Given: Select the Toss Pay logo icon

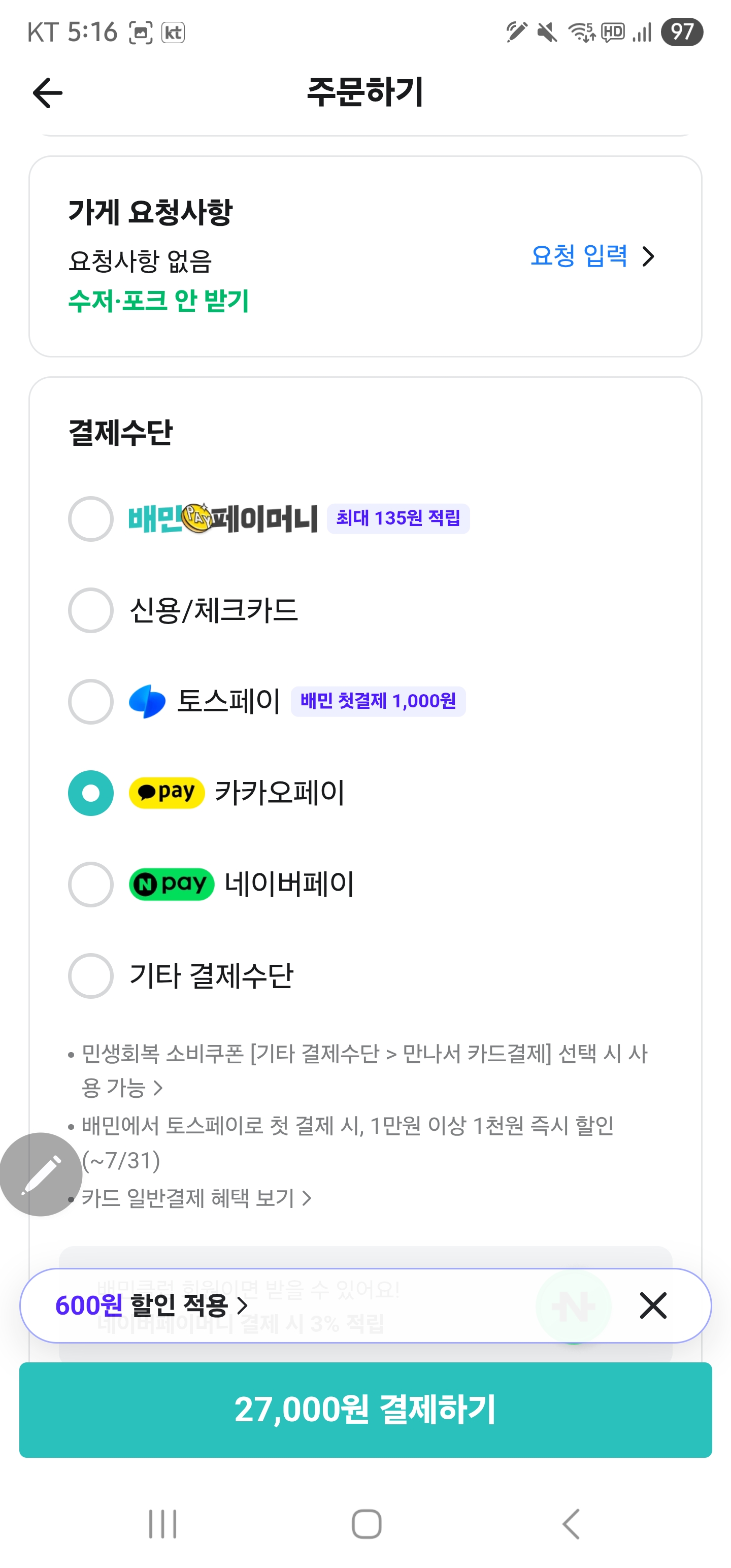Looking at the screenshot, I should (146, 702).
